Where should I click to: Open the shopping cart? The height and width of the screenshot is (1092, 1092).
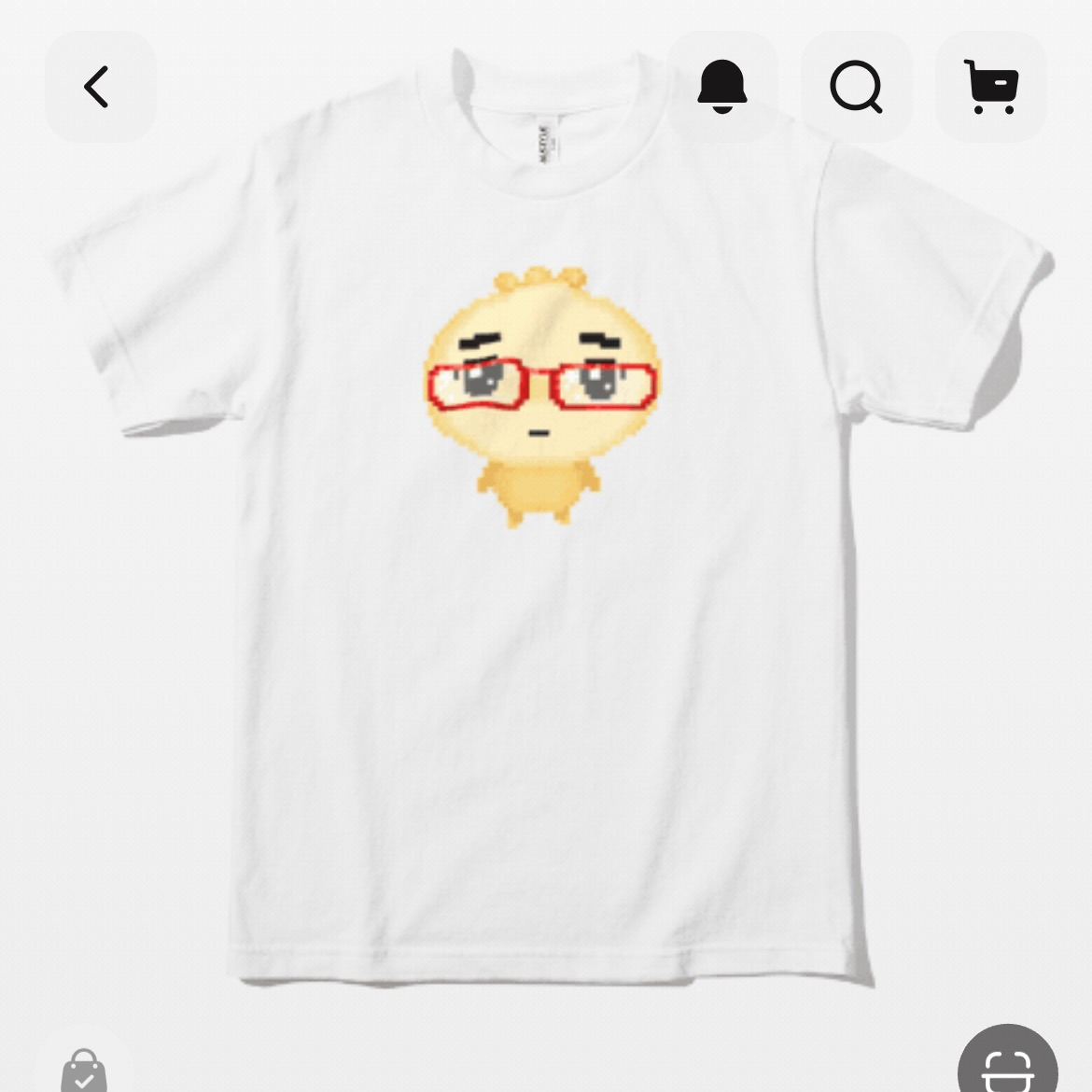pyautogui.click(x=991, y=87)
